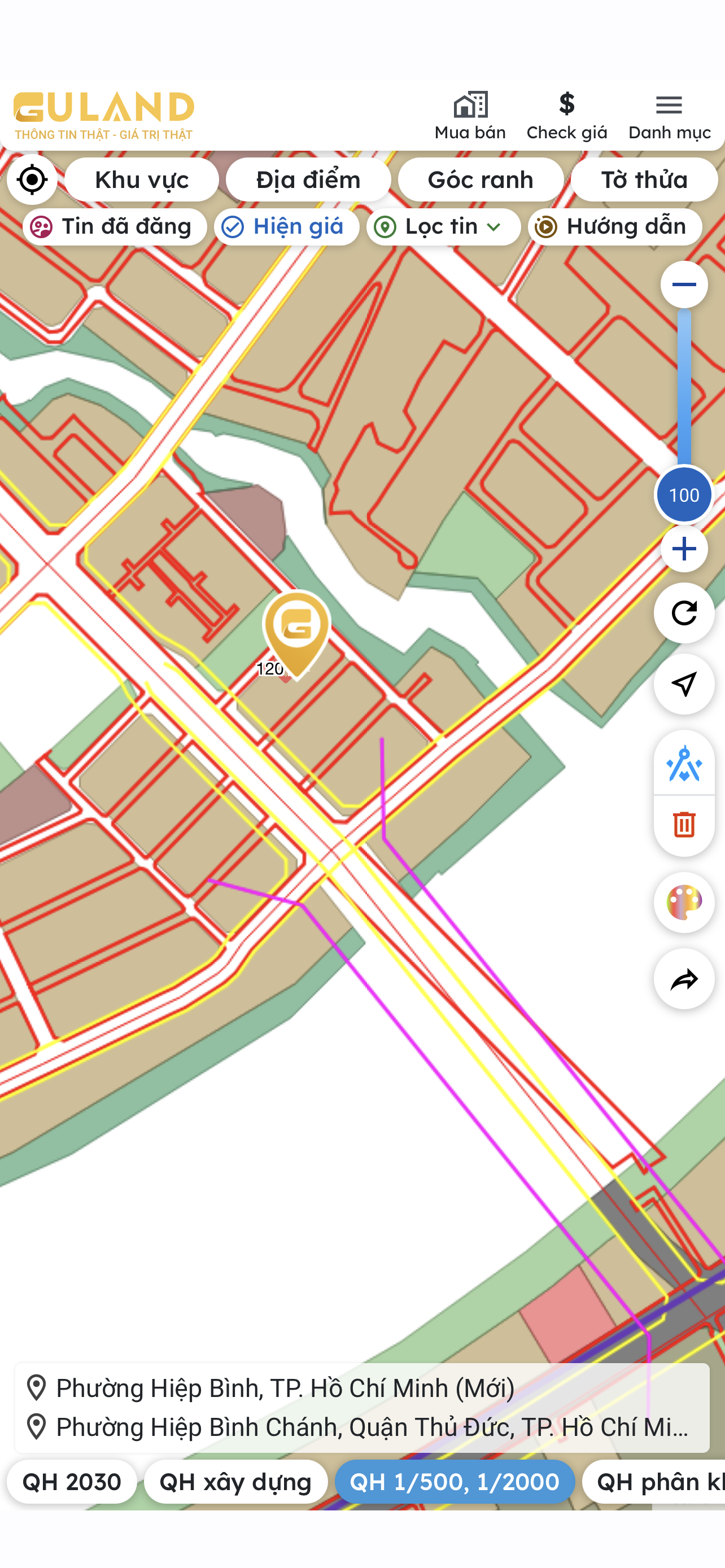Open the color palette options

(684, 902)
